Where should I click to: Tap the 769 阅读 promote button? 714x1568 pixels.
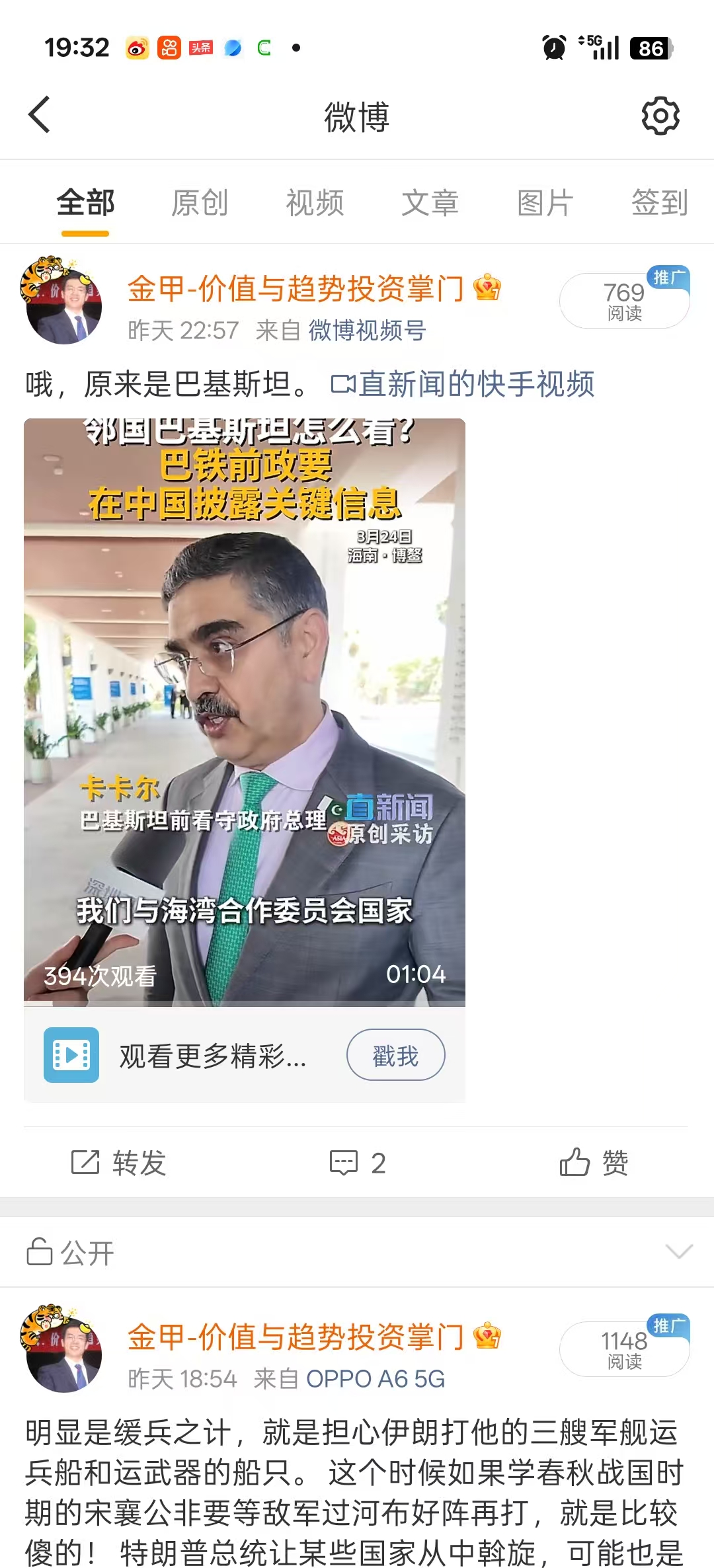(x=624, y=301)
